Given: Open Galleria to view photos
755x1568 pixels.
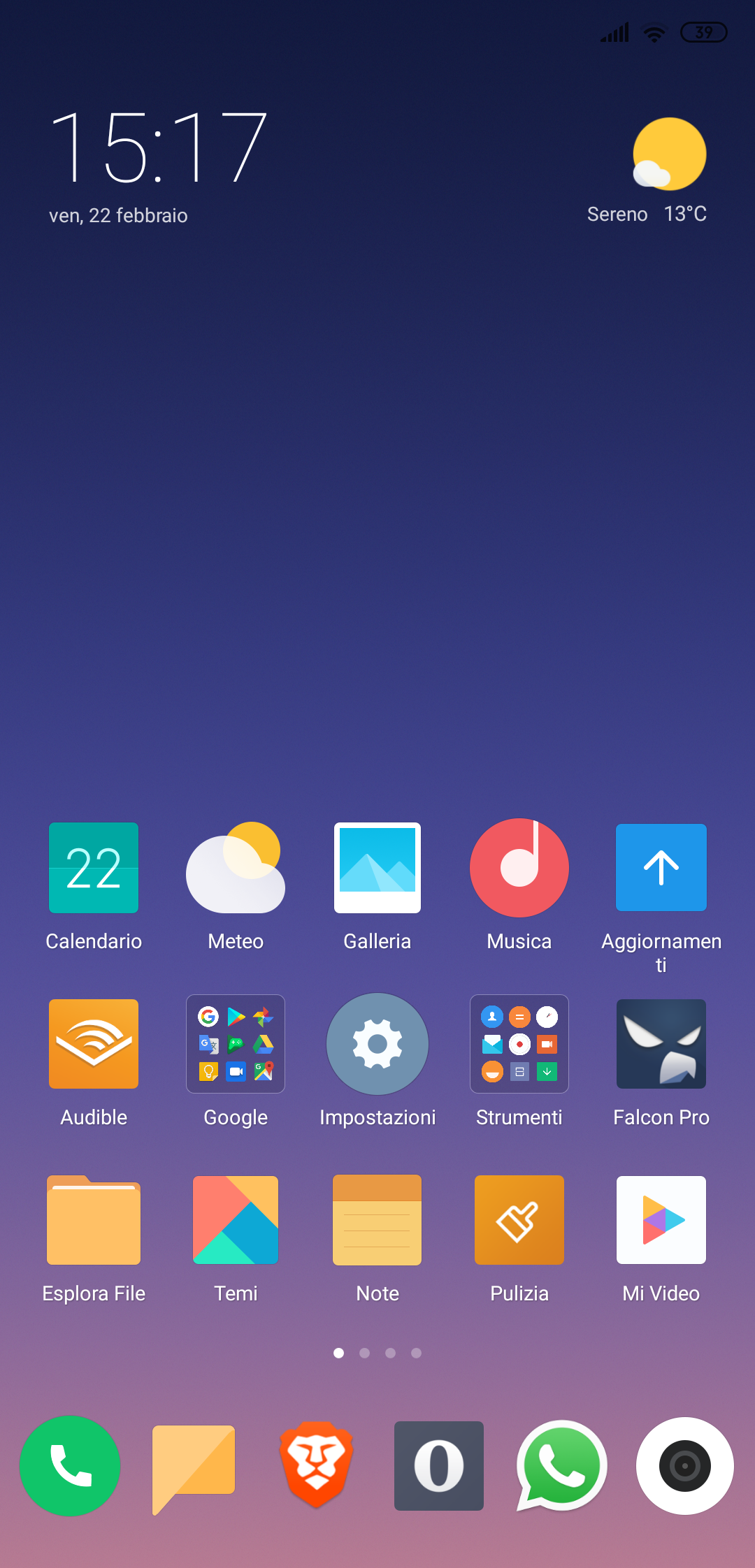Looking at the screenshot, I should [x=377, y=868].
